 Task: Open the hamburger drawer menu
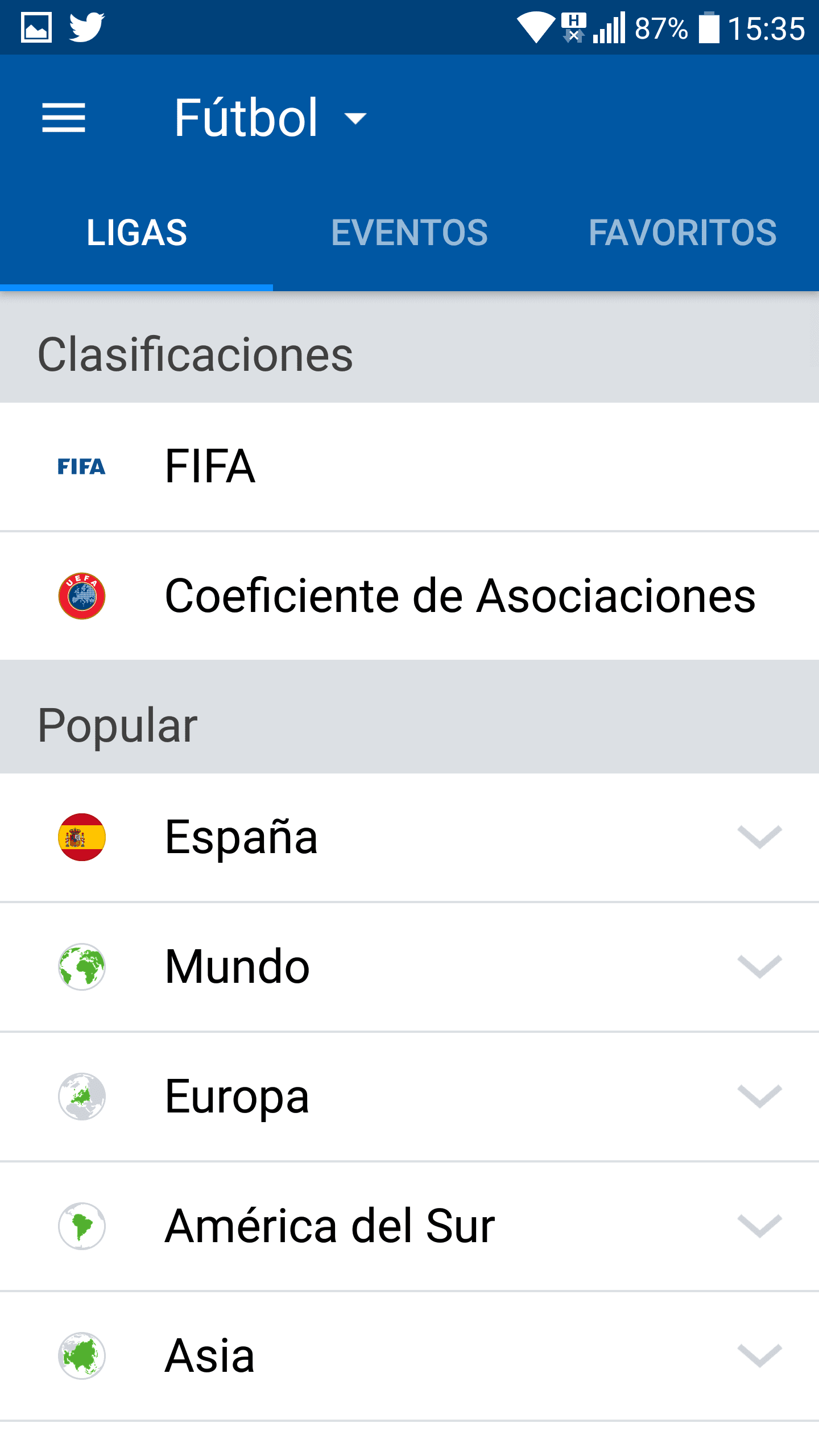tap(64, 118)
